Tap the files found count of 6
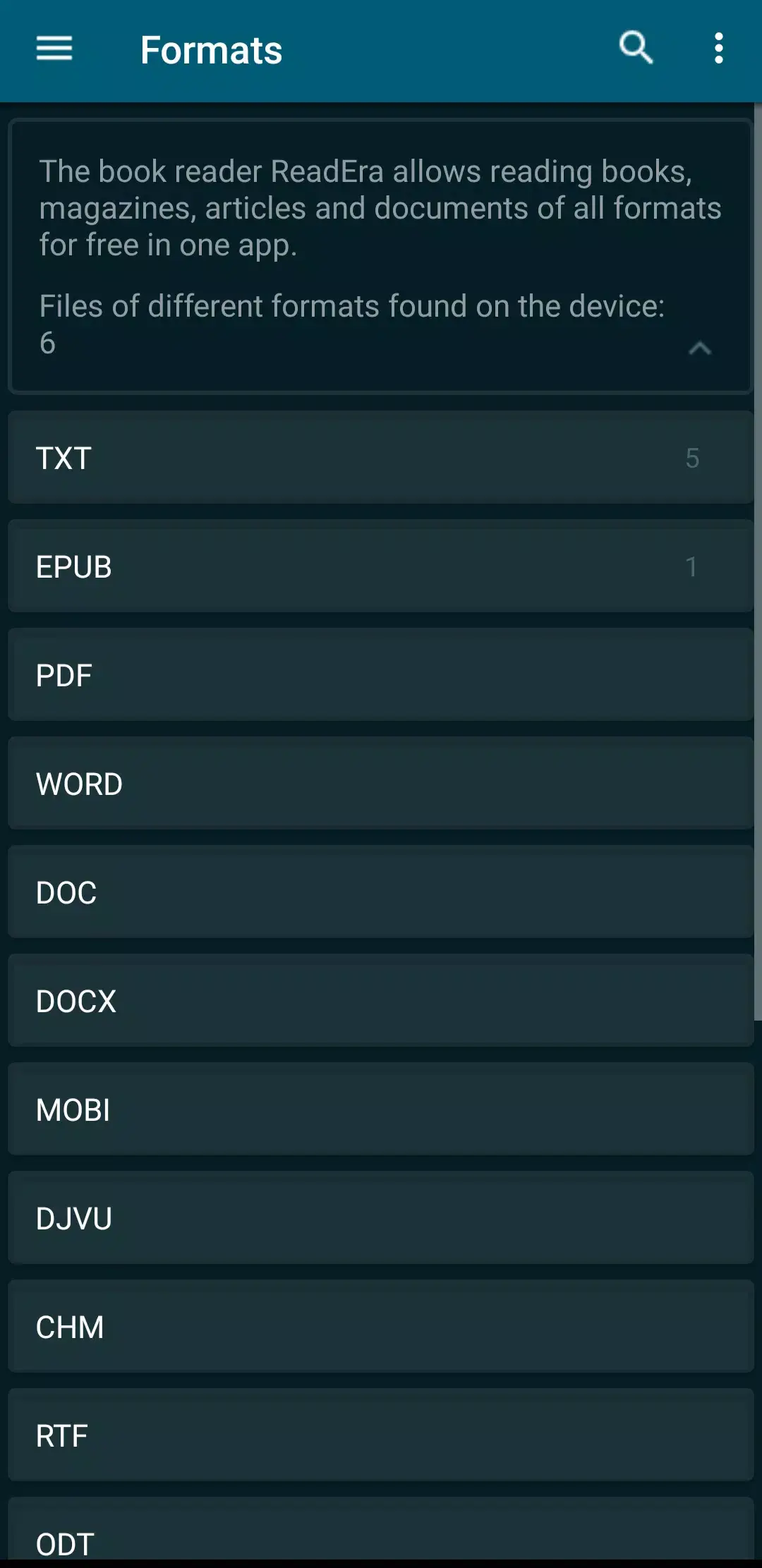Viewport: 762px width, 1568px height. (x=47, y=344)
